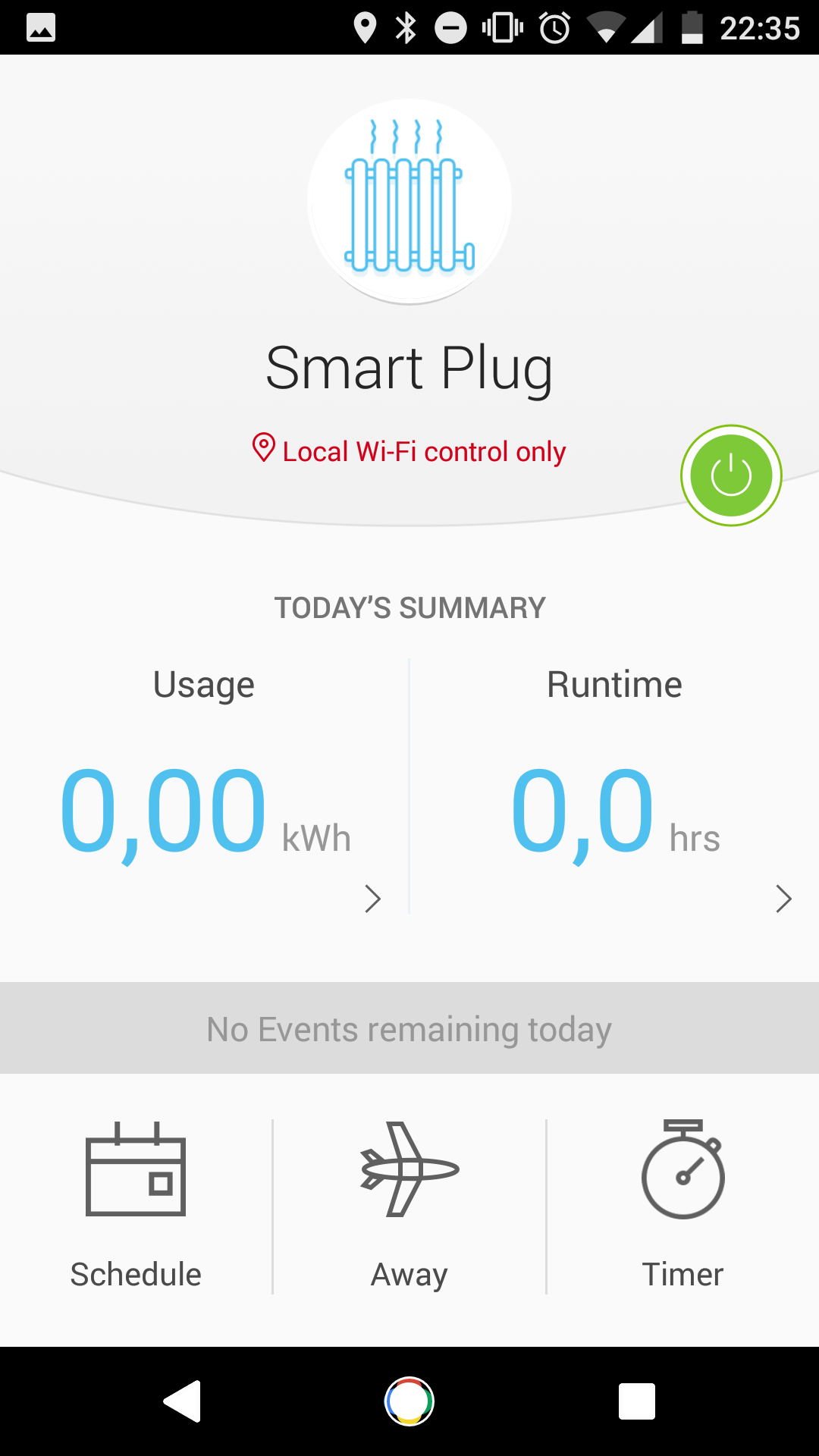This screenshot has height=1456, width=819.
Task: Open the recent apps overview
Action: (x=637, y=1401)
